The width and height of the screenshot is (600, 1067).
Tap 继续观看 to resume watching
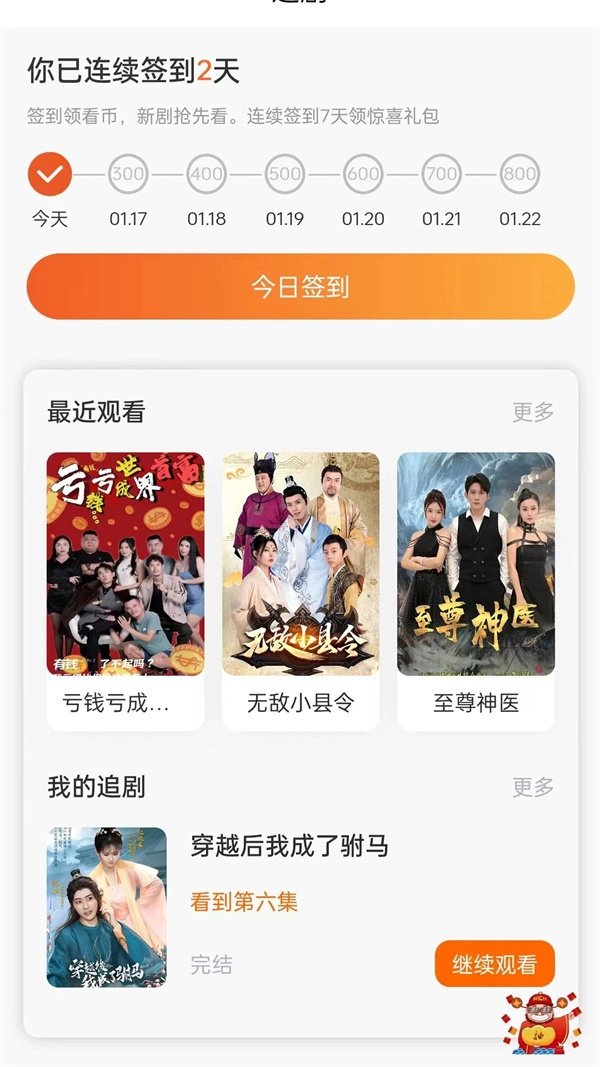(x=494, y=965)
